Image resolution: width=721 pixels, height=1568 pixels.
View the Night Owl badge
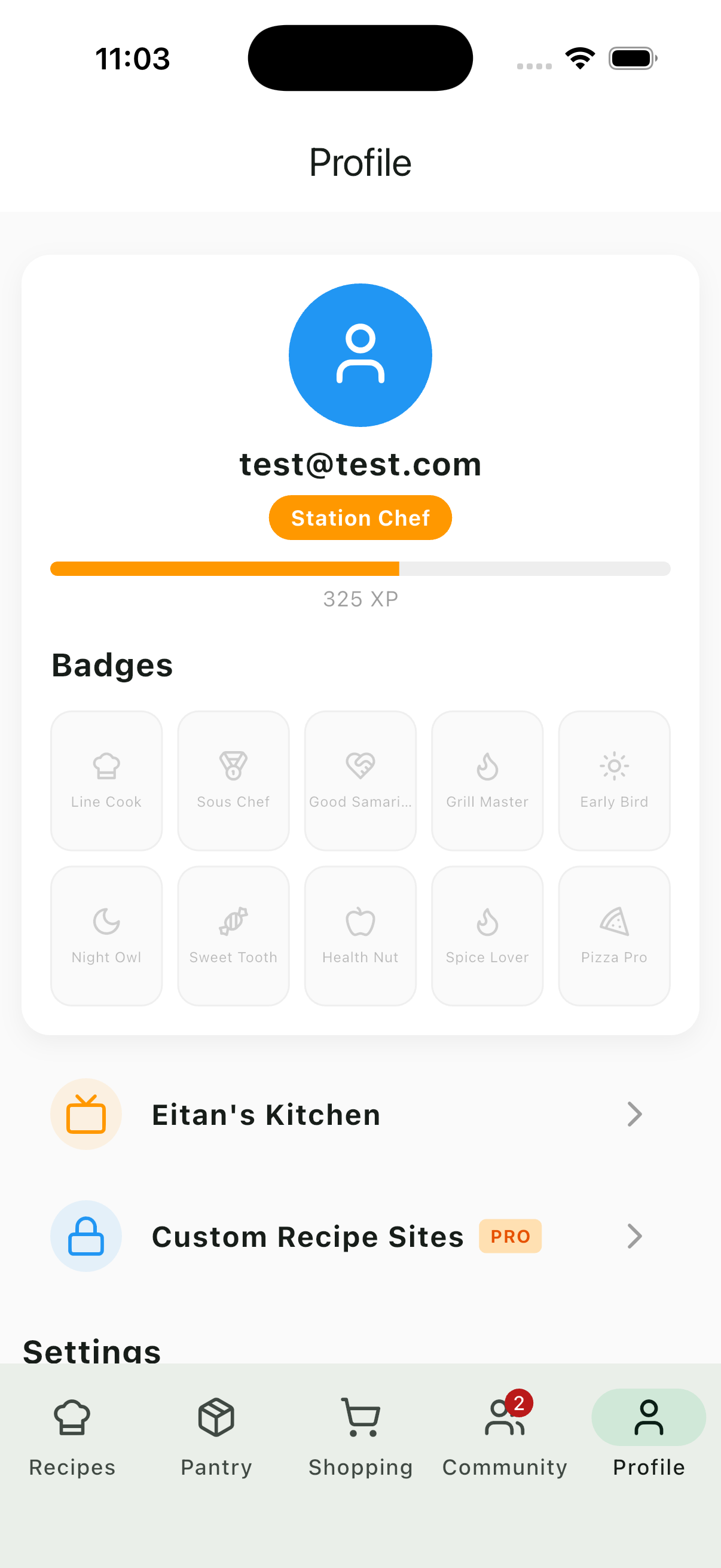click(x=106, y=935)
